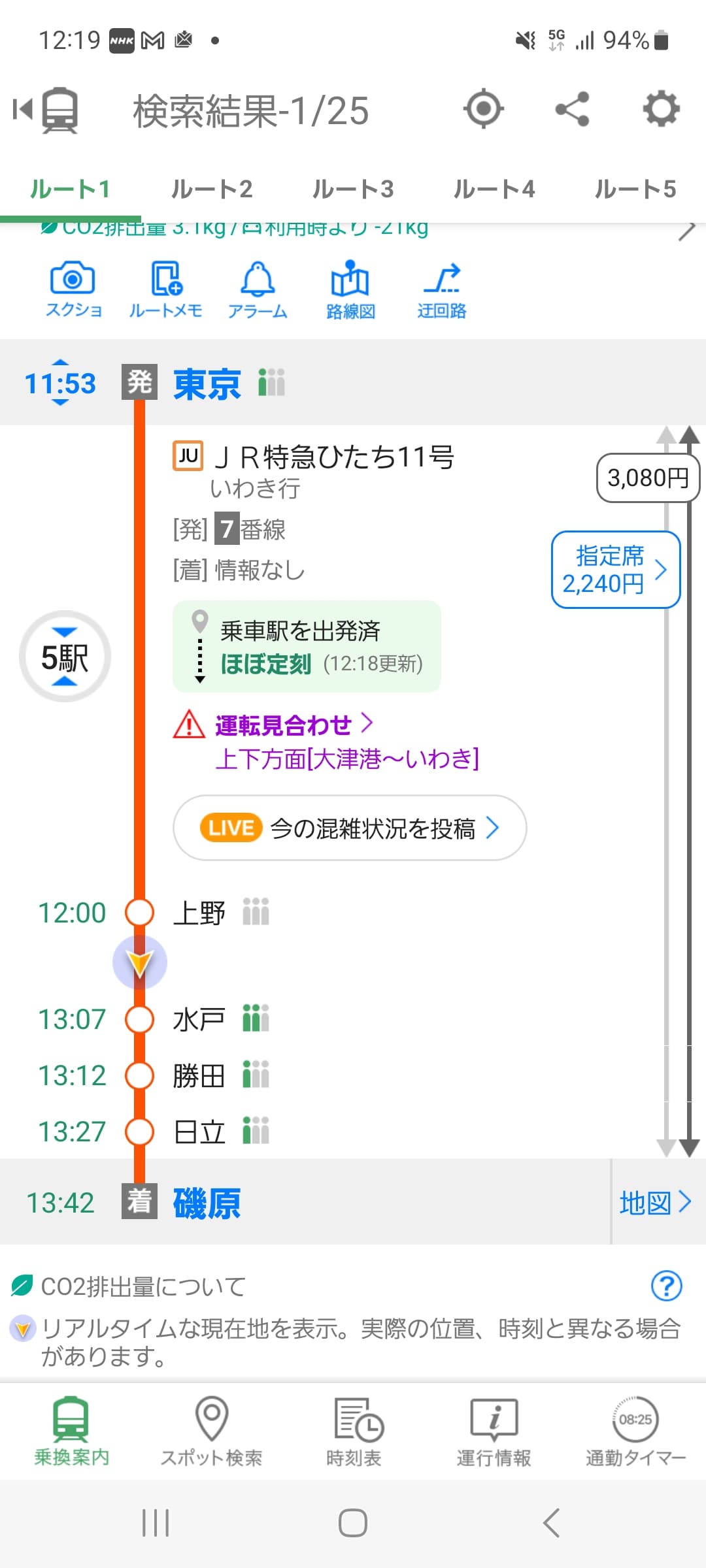
Task: Share this route result
Action: point(572,108)
